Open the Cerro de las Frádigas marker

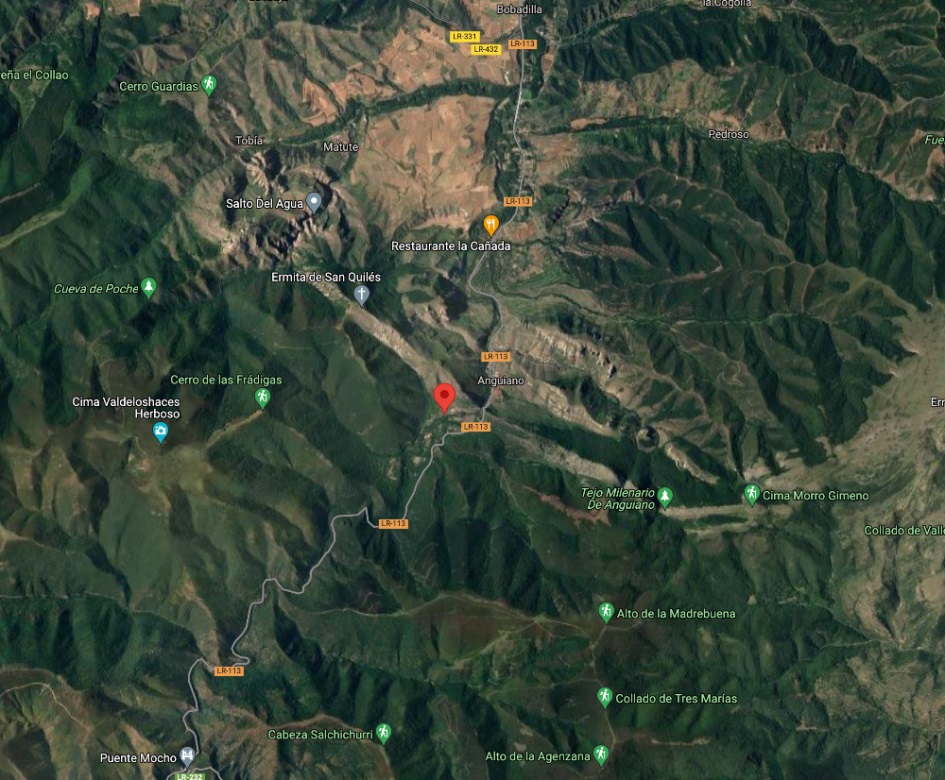262,398
